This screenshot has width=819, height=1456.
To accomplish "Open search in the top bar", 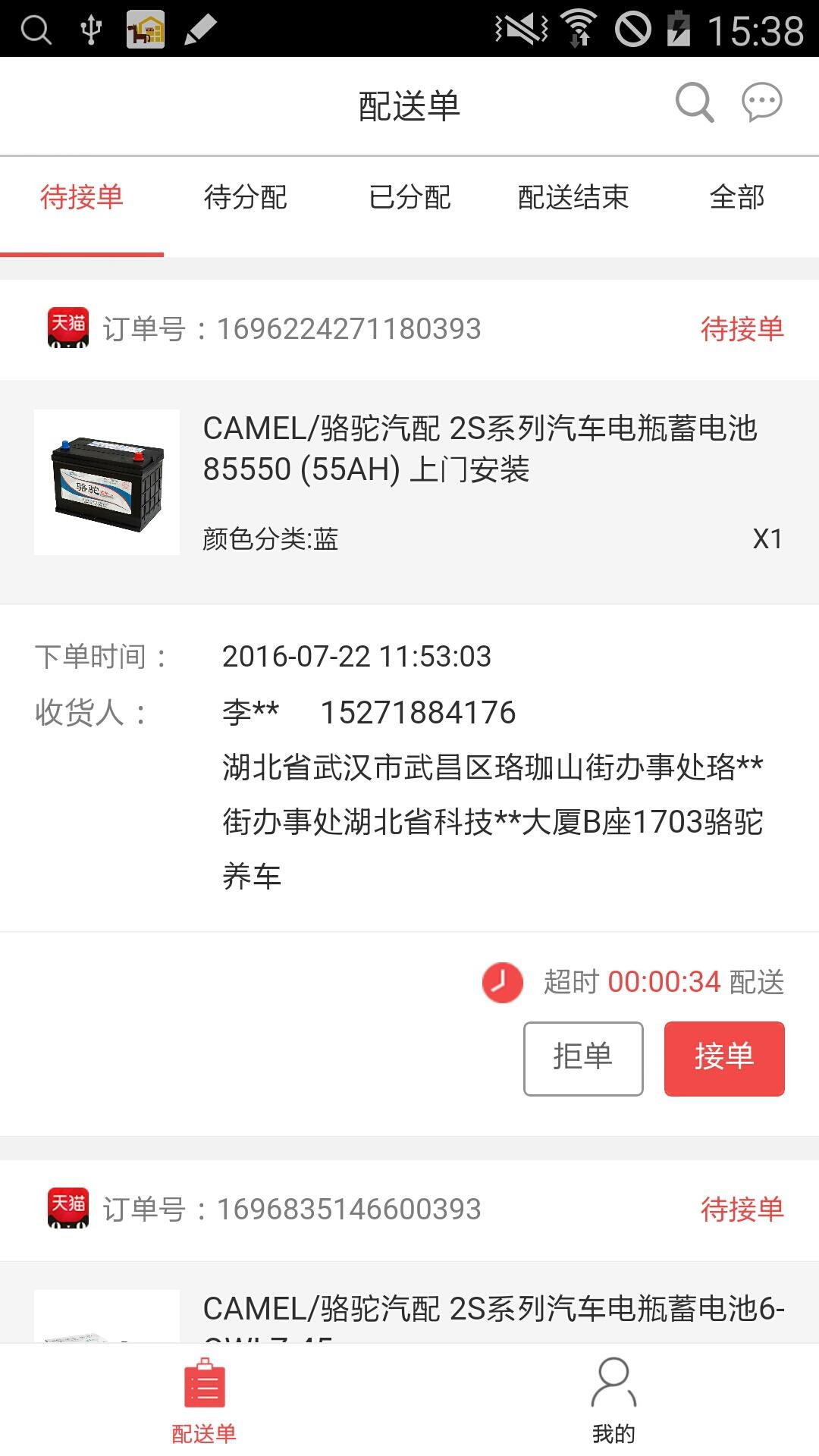I will pyautogui.click(x=695, y=102).
